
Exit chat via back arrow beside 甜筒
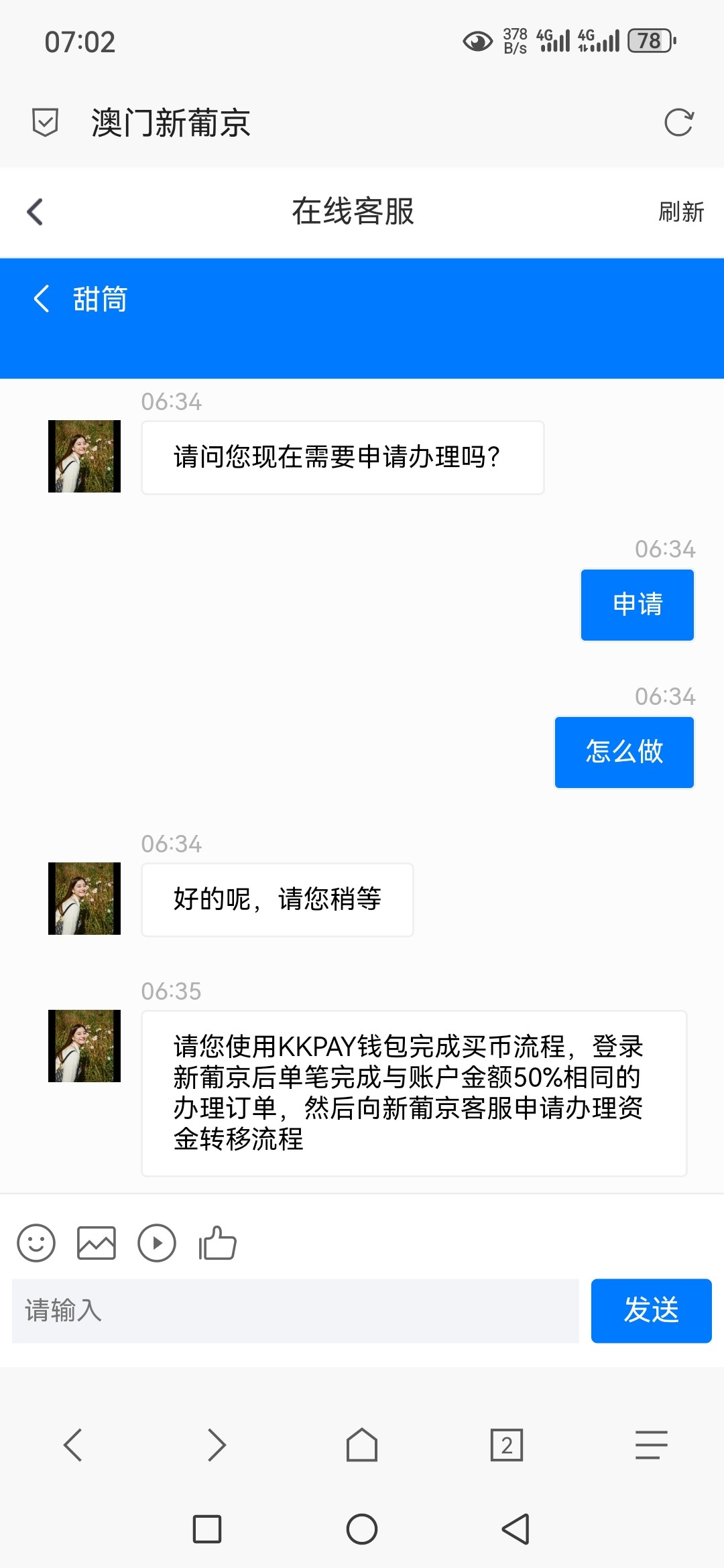pyautogui.click(x=42, y=299)
